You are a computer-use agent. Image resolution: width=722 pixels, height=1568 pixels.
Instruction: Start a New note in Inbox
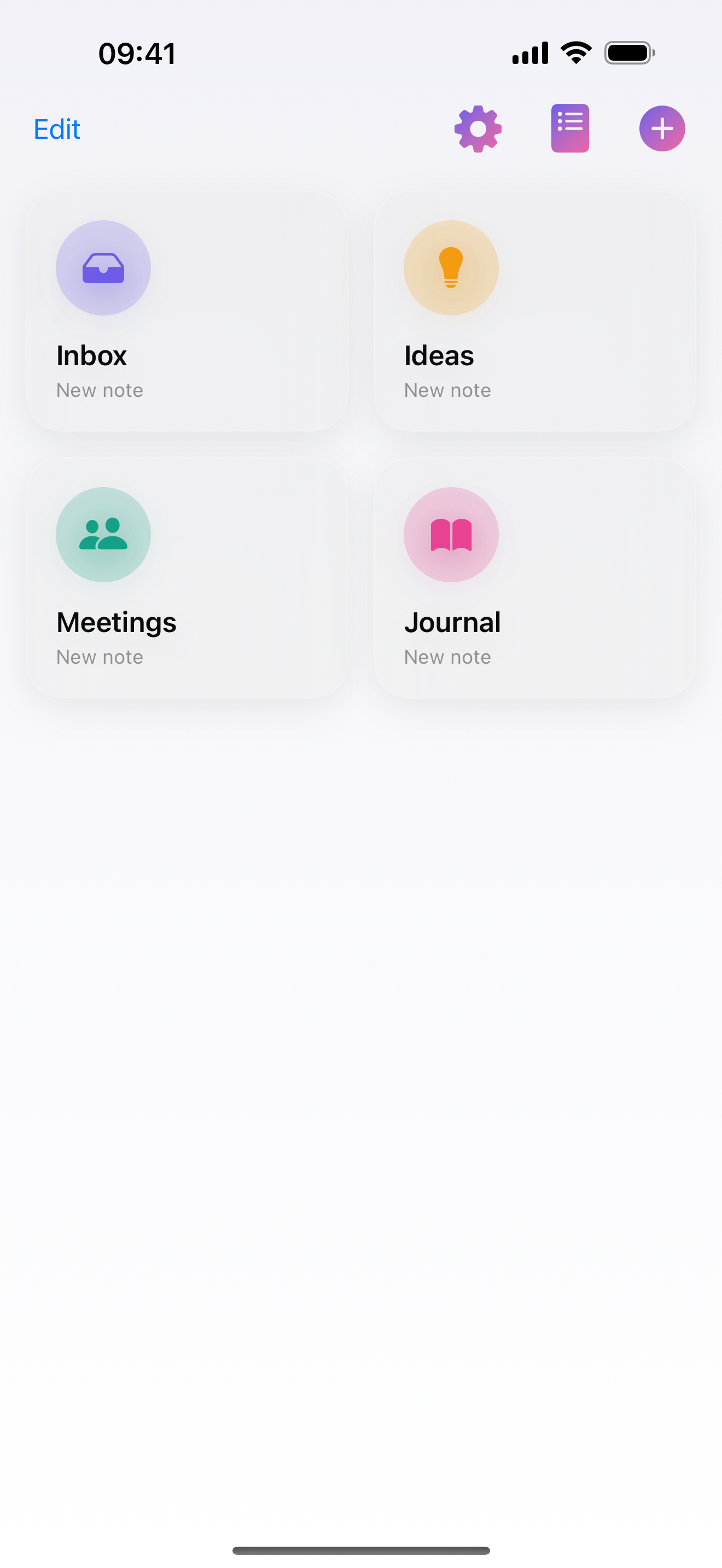coord(99,390)
